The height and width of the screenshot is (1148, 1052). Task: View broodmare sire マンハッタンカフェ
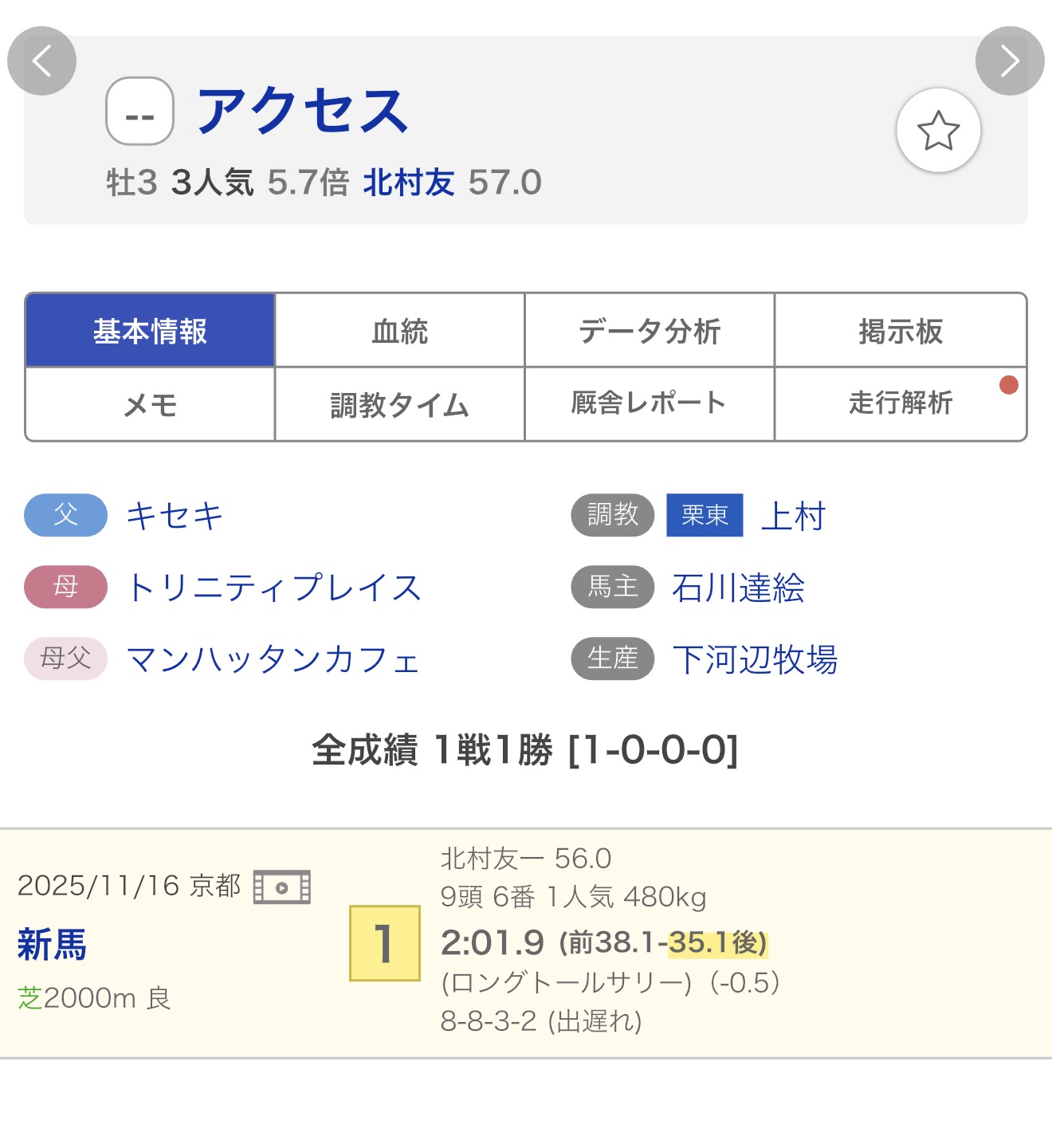point(273,659)
